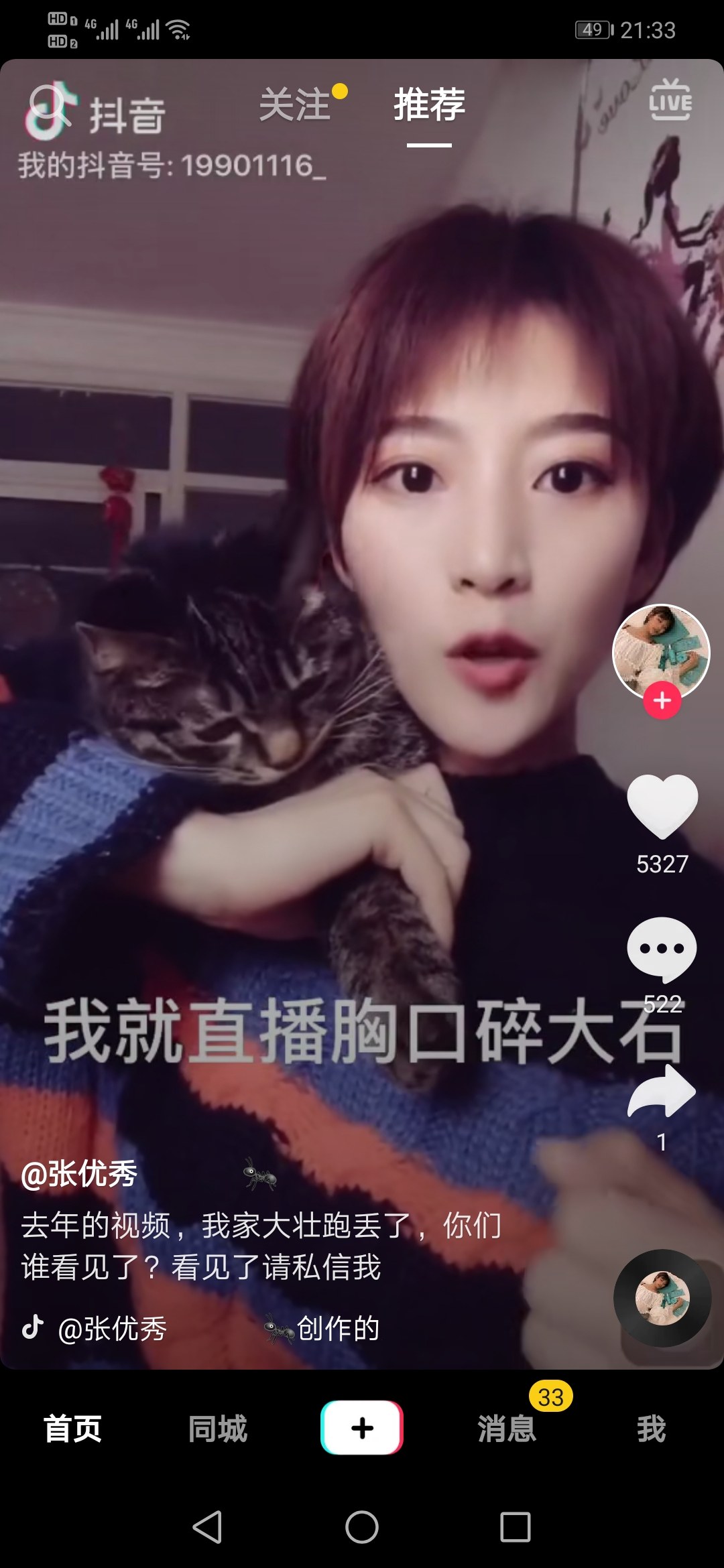Switch to the 同城 tab
This screenshot has height=1568, width=724.
pos(217,1428)
